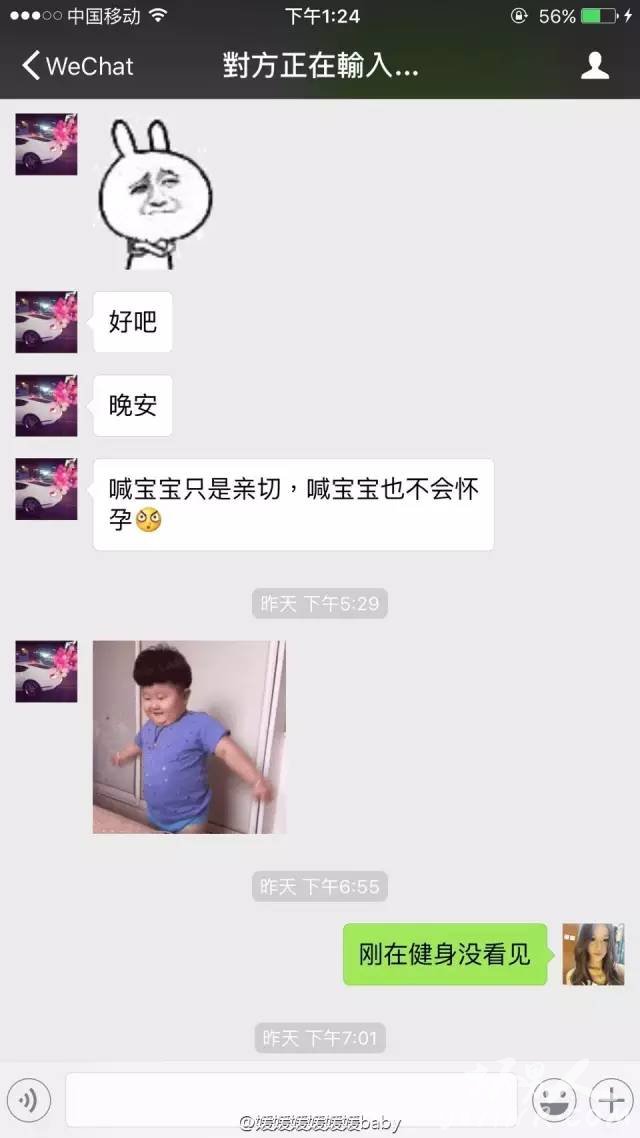The image size is (640, 1138).
Task: Tap the message text input field
Action: click(291, 1100)
